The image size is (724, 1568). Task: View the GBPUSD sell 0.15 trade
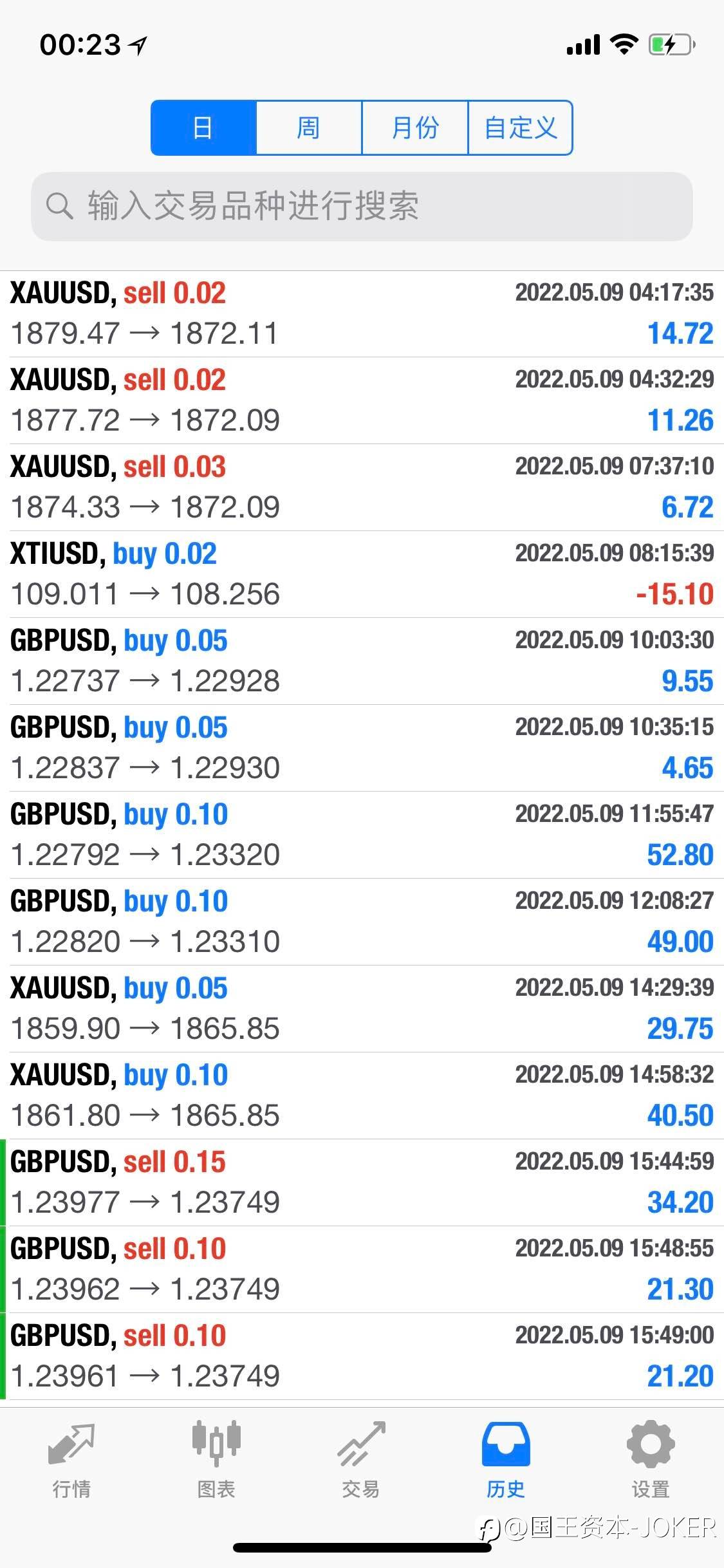(362, 1182)
